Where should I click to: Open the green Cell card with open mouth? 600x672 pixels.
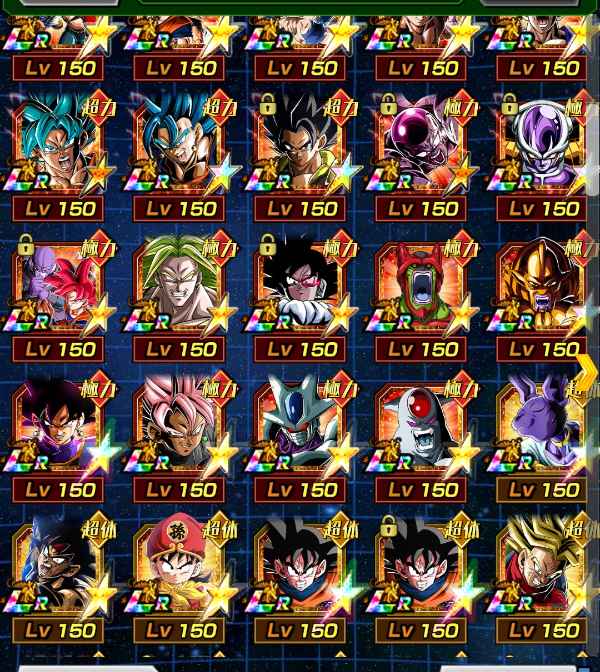pos(422,286)
